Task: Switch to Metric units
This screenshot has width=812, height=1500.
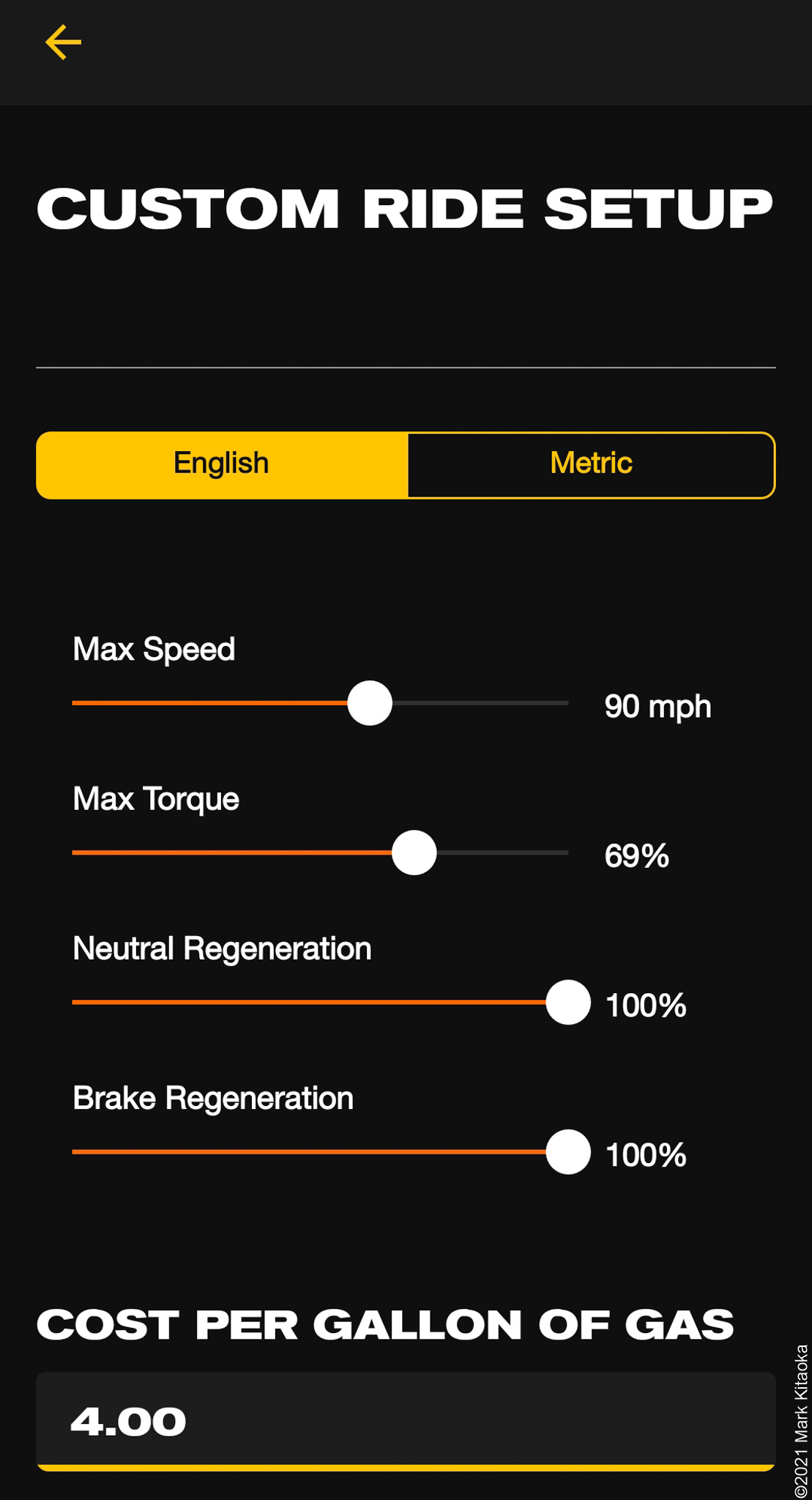Action: click(591, 465)
